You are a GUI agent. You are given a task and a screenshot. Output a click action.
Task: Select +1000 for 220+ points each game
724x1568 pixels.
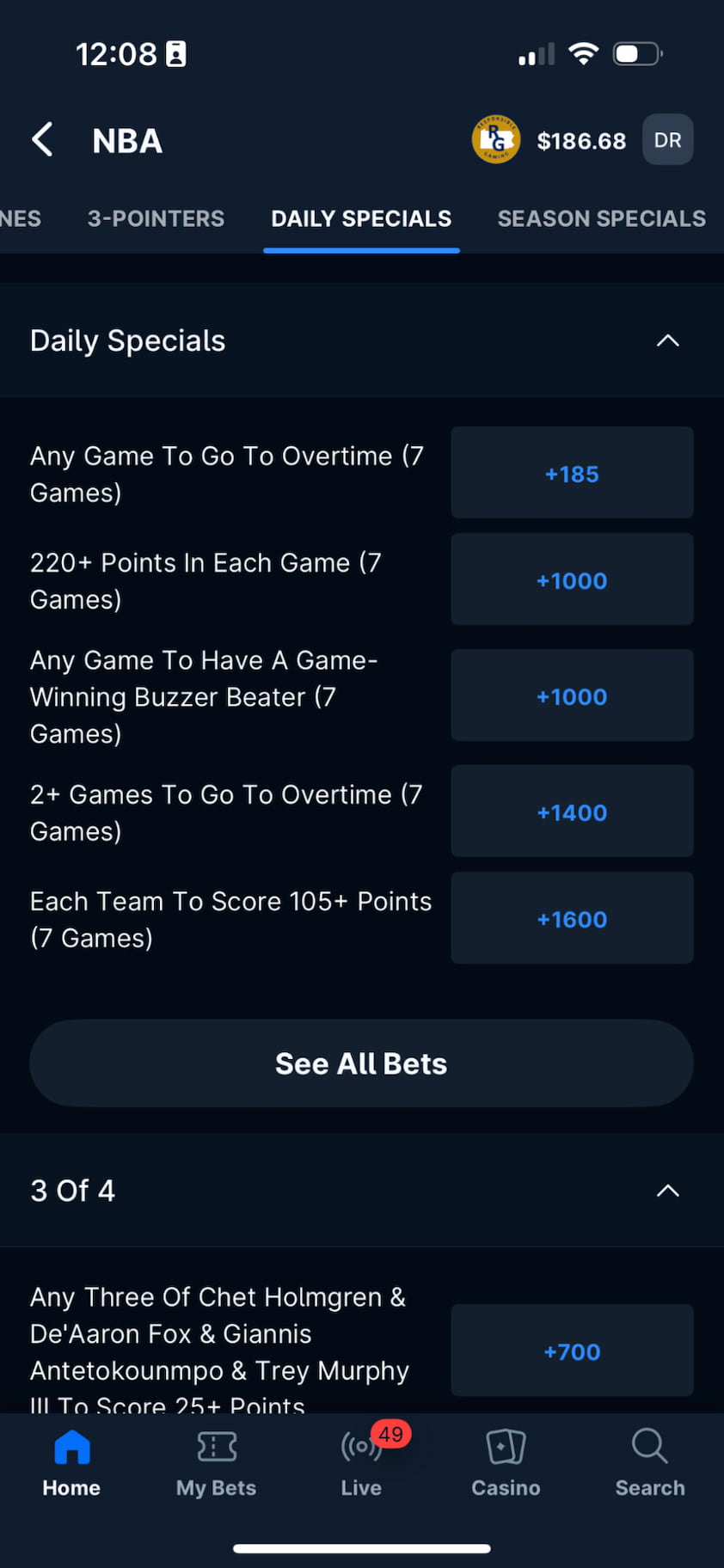pos(572,579)
